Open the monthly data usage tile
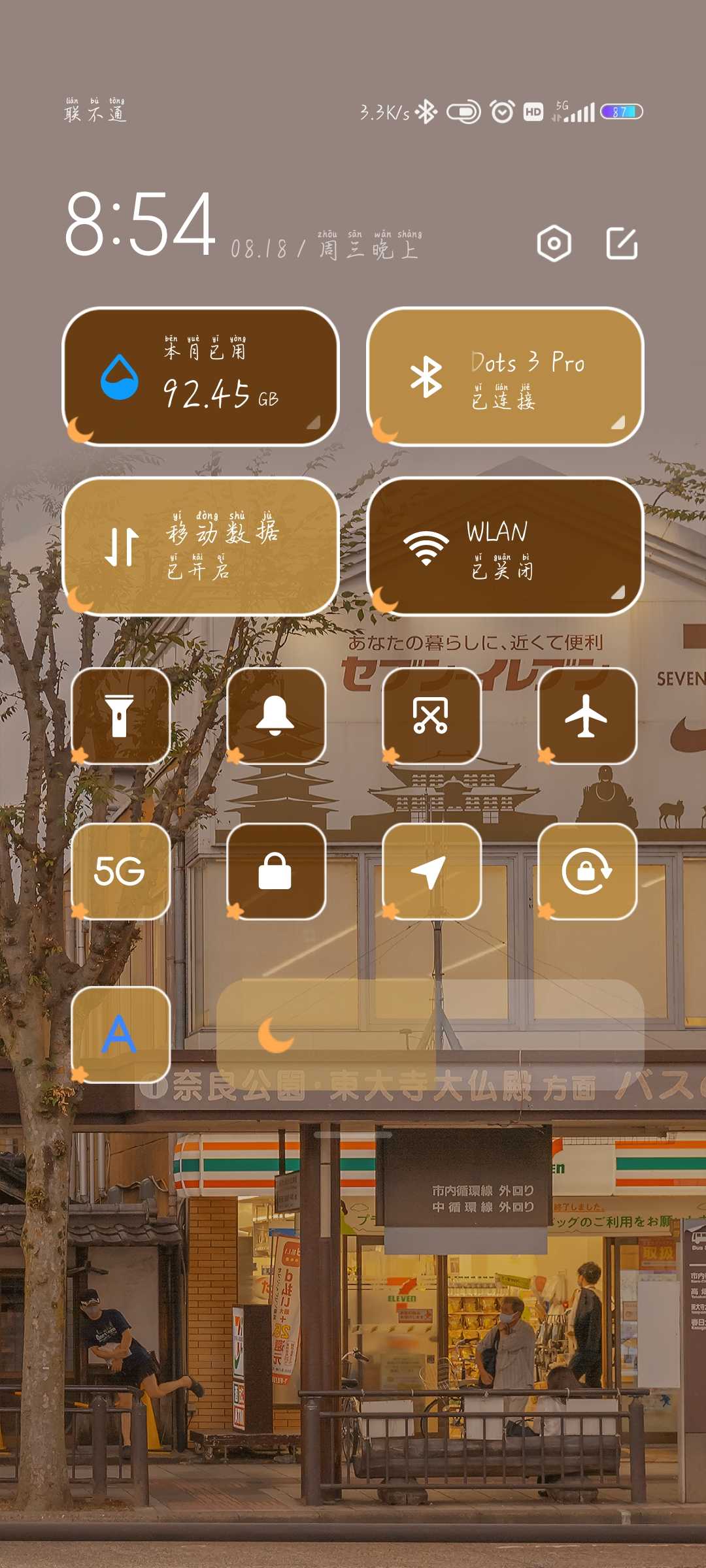This screenshot has height=1568, width=706. click(201, 376)
